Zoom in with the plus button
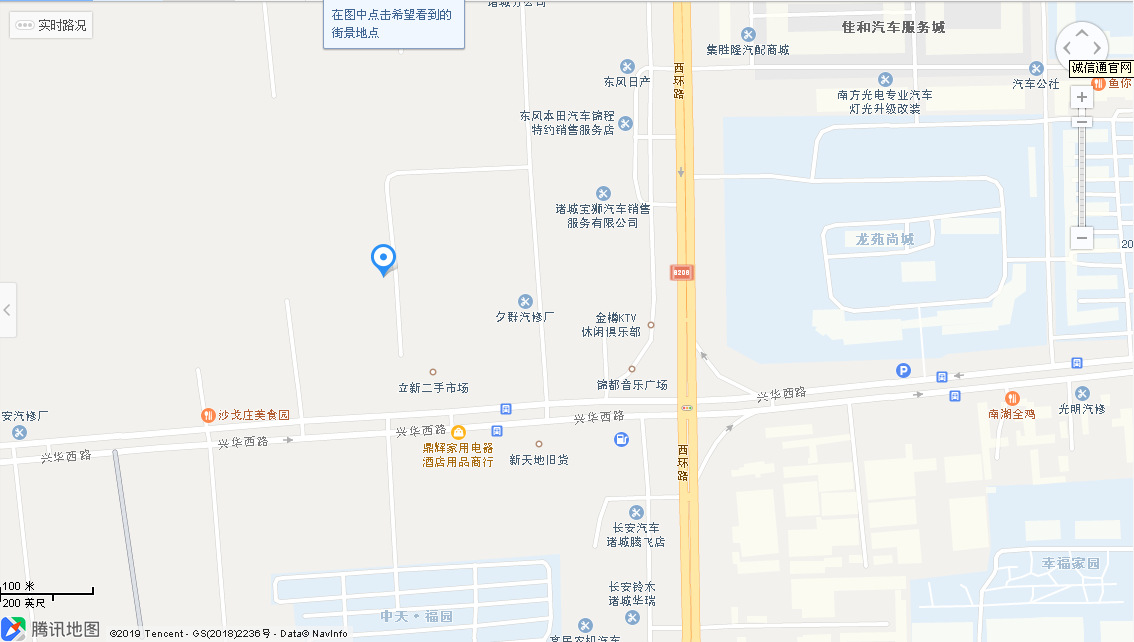This screenshot has height=642, width=1134. (1082, 97)
